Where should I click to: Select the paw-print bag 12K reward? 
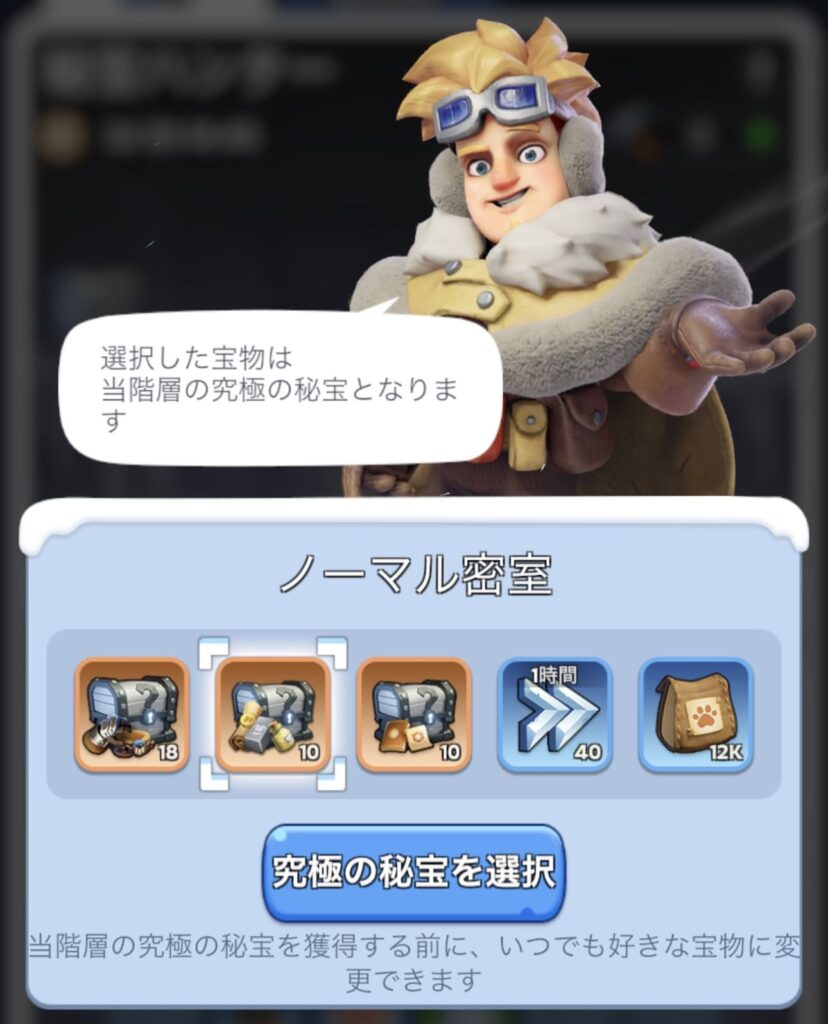click(695, 714)
